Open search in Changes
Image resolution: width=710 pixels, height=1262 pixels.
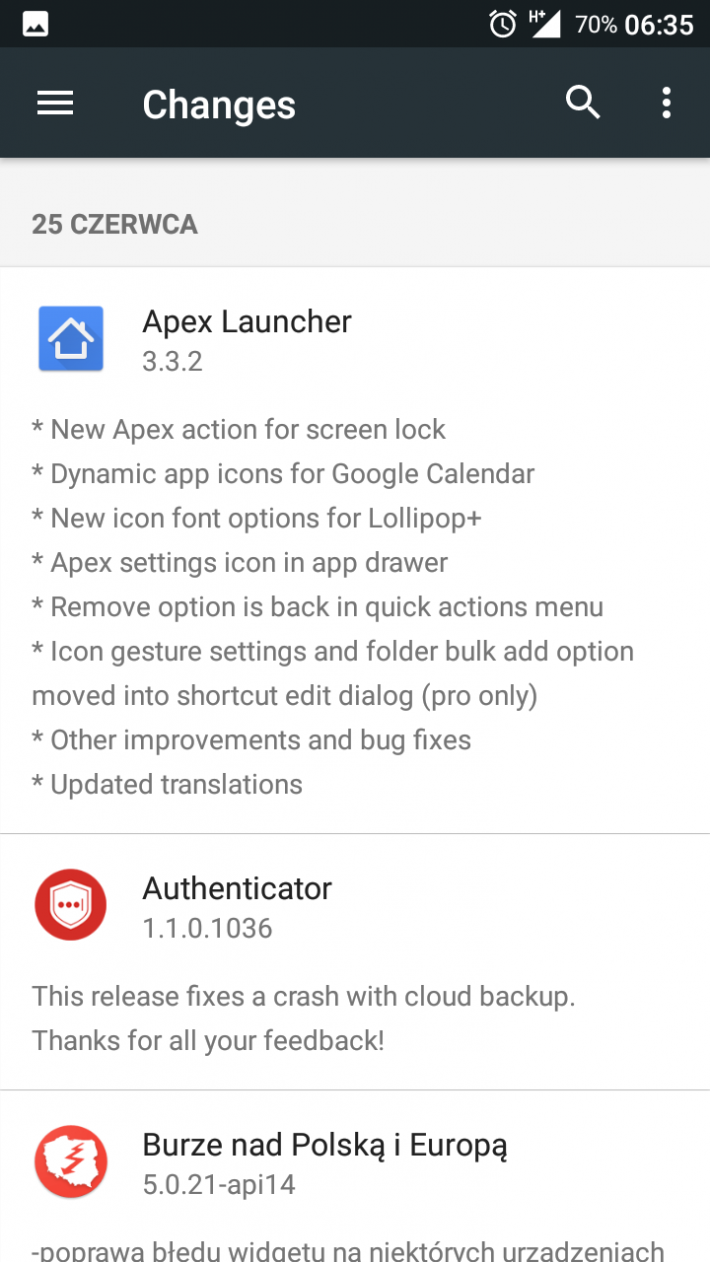(x=582, y=103)
